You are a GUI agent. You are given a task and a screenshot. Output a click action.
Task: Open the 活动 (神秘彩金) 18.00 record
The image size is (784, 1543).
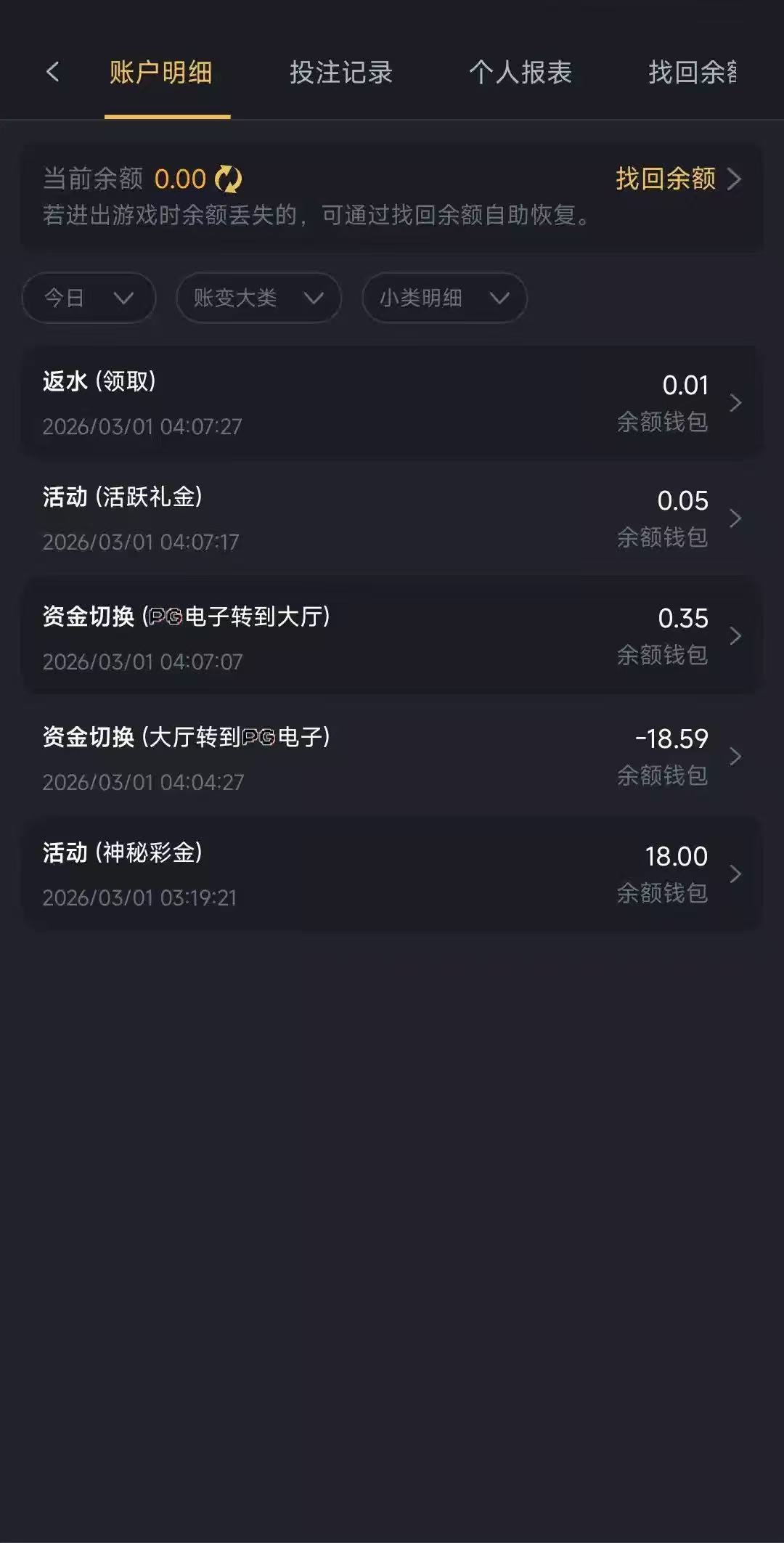coord(392,874)
